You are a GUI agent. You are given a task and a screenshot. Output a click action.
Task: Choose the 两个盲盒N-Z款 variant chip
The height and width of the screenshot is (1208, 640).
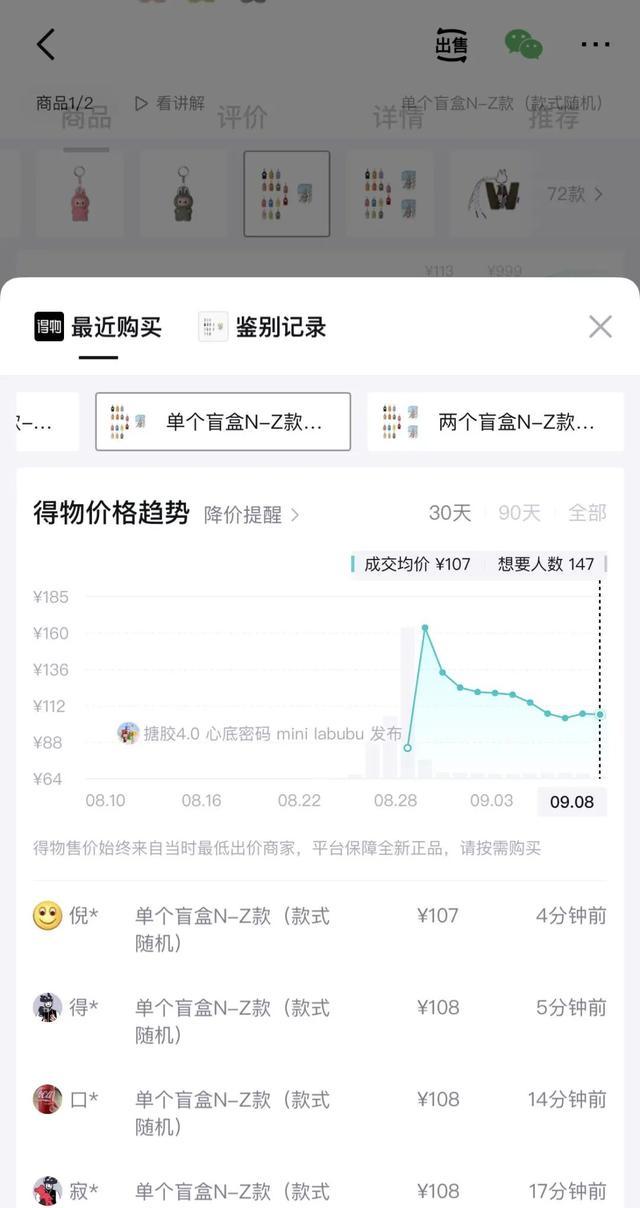coord(495,422)
